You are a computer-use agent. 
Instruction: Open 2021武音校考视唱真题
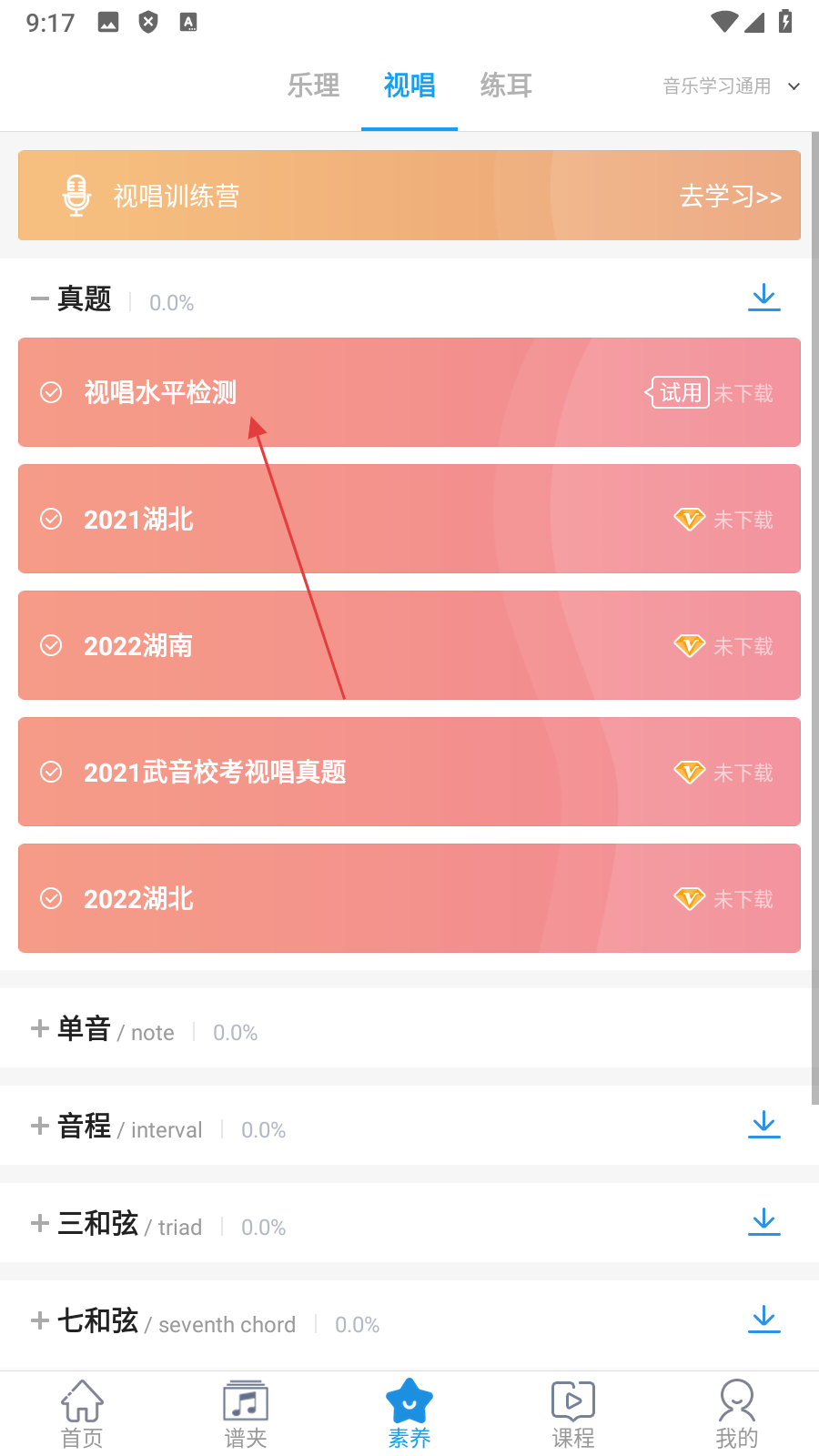coord(409,772)
